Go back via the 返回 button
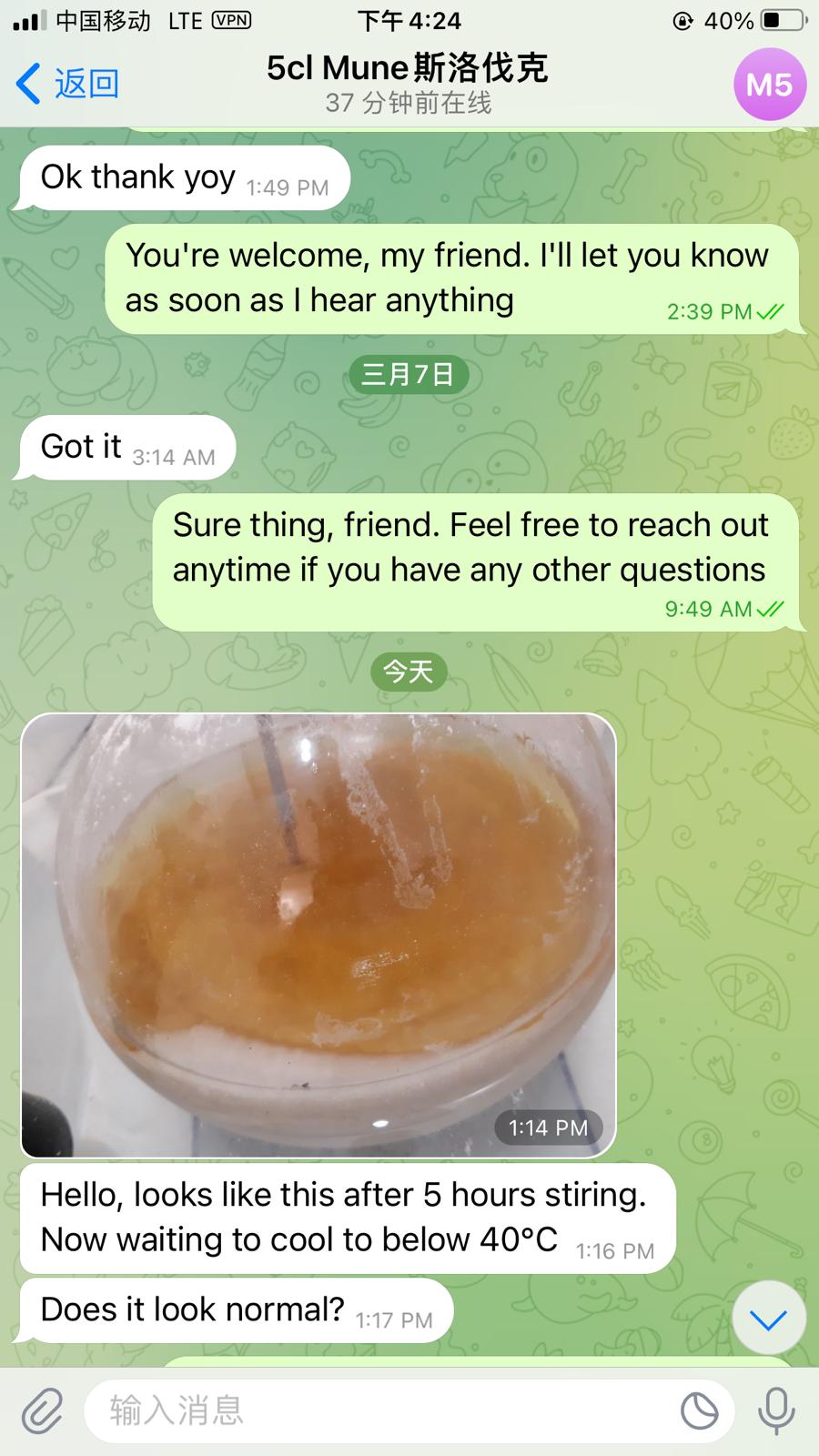The width and height of the screenshot is (819, 1456). click(68, 84)
